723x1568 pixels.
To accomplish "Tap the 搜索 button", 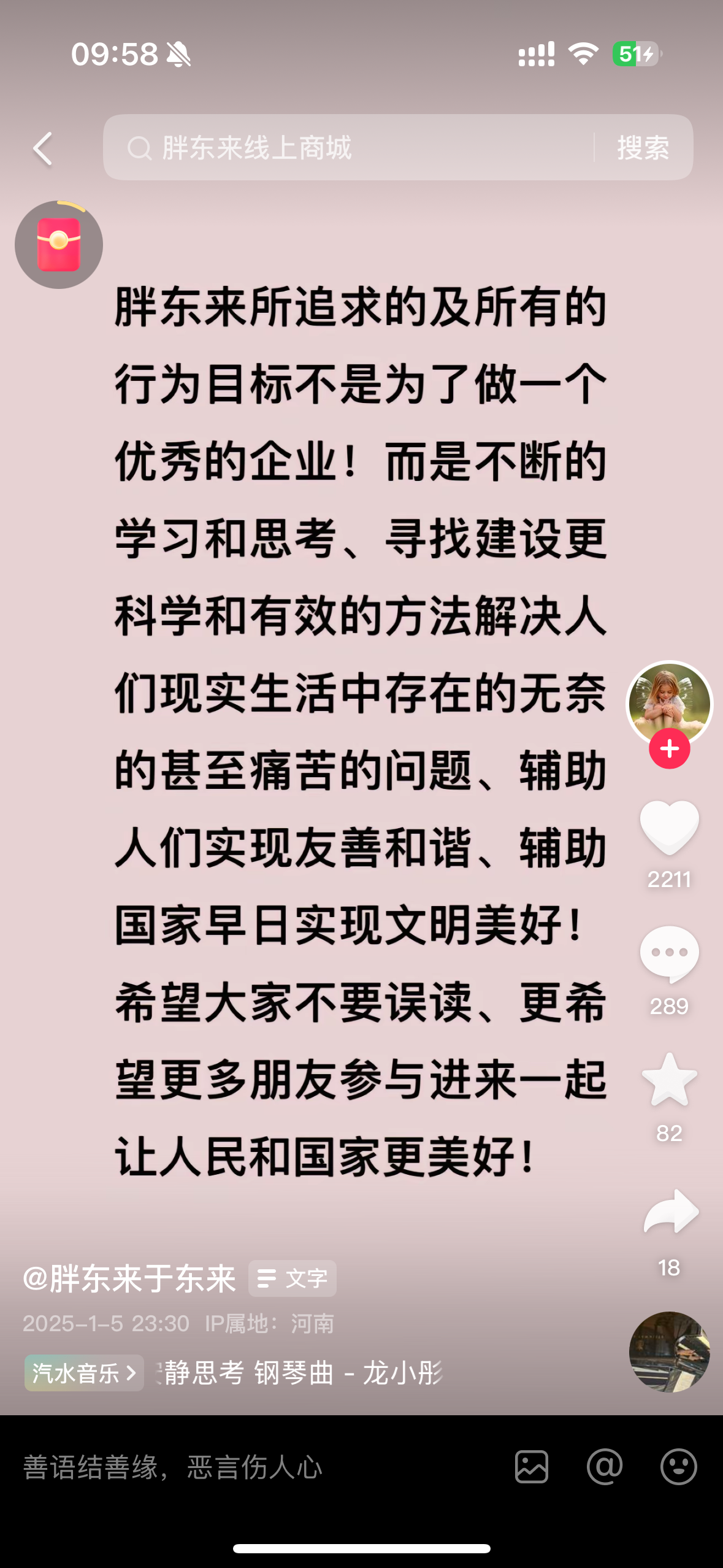I will (643, 148).
